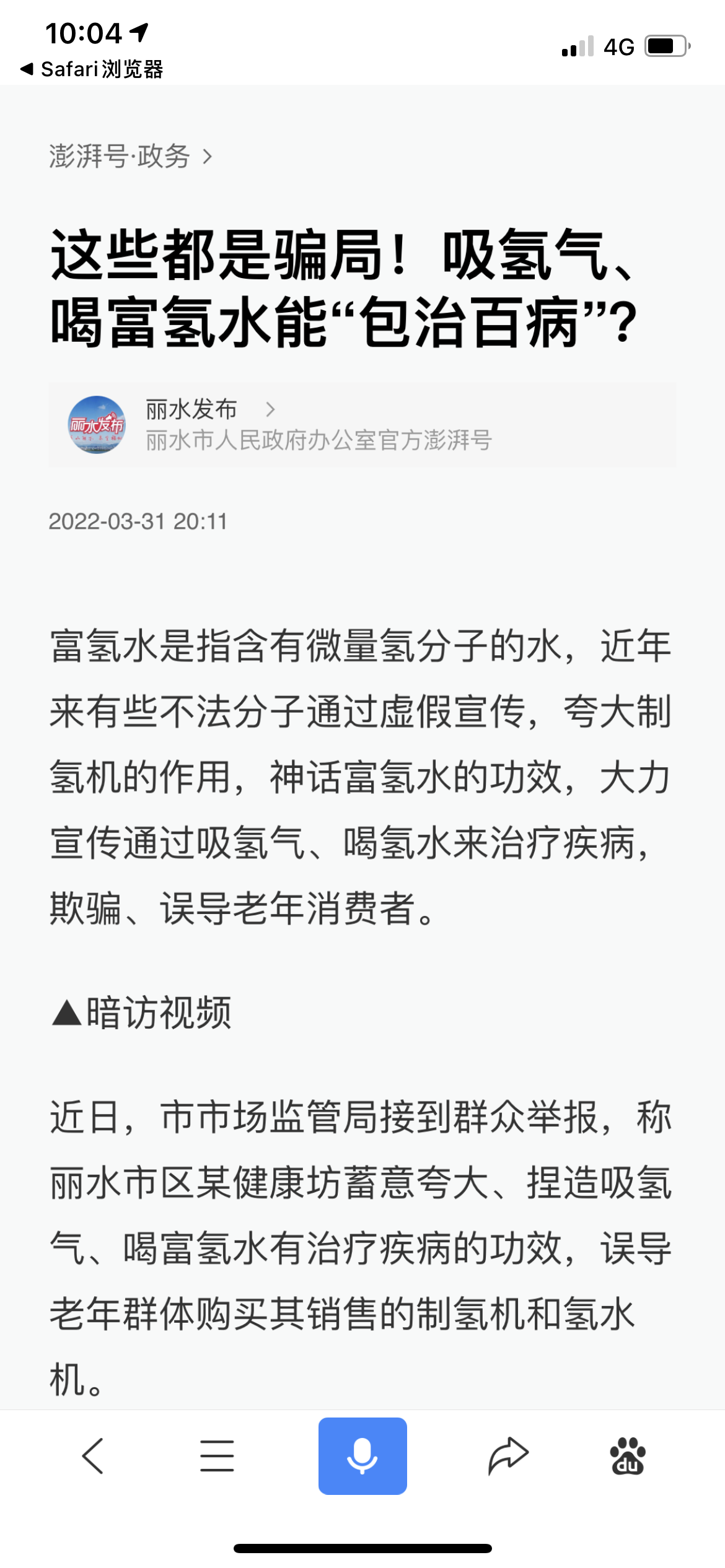Start voice search with microphone button
Viewport: 725px width, 1568px height.
point(362,1455)
